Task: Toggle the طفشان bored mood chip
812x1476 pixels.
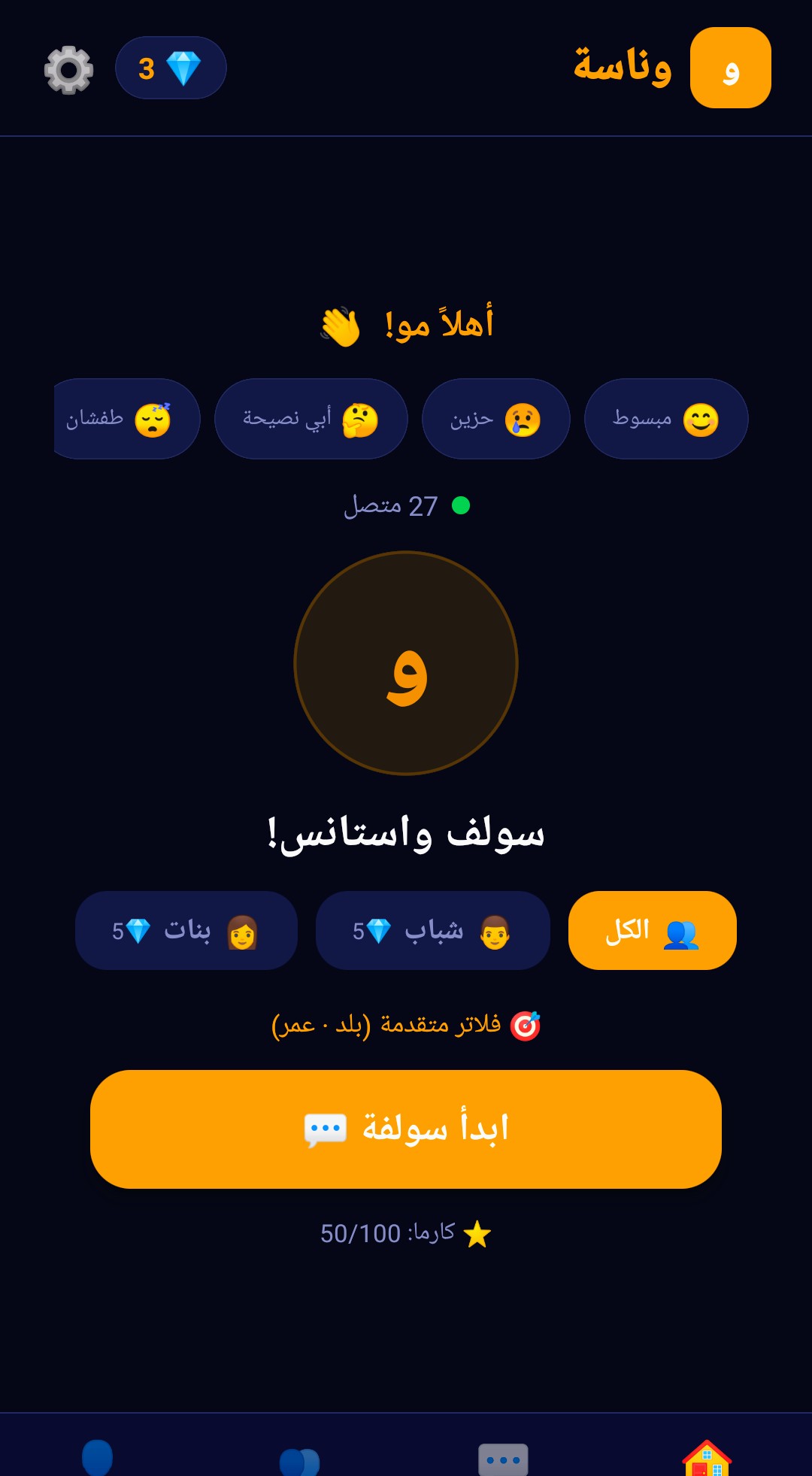Action: click(x=126, y=418)
